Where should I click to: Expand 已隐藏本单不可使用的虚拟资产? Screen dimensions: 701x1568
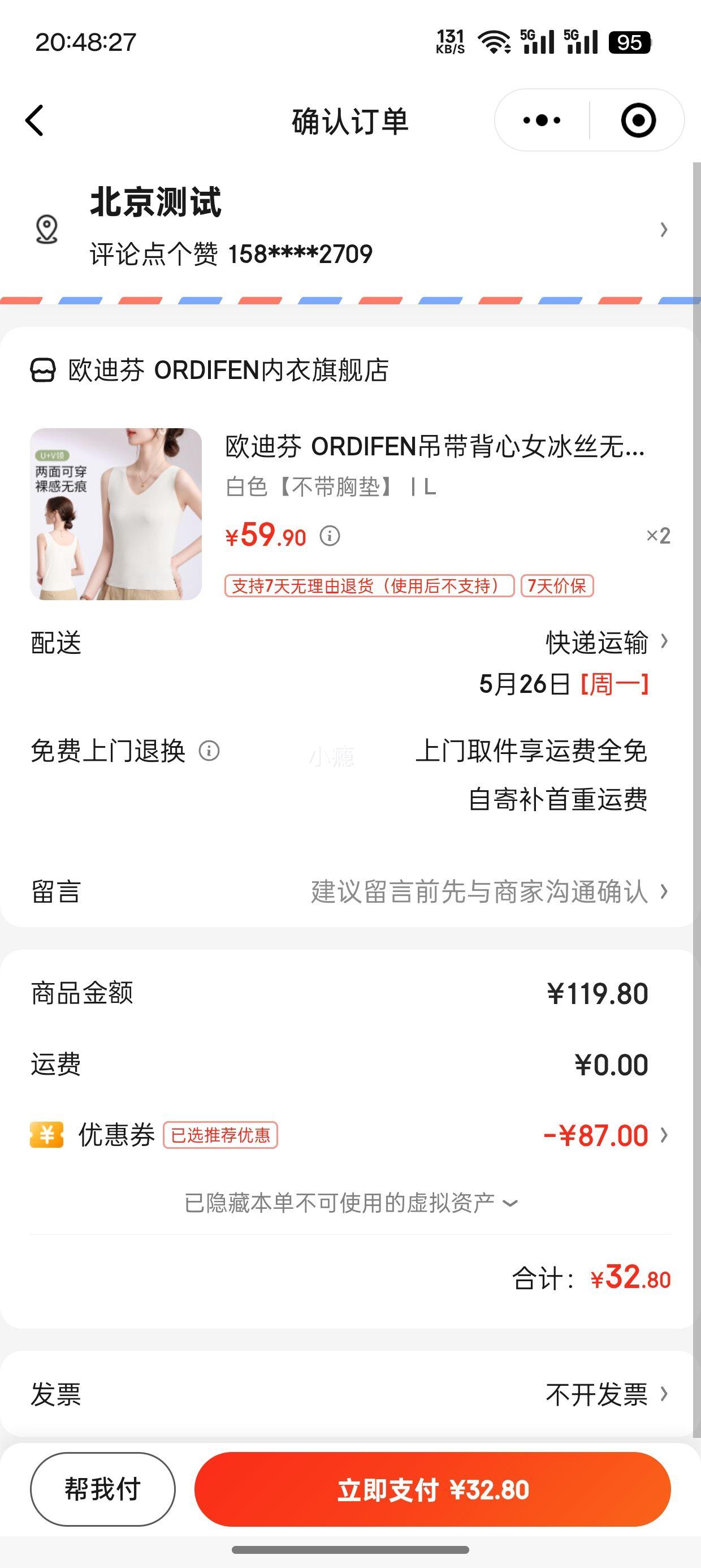coord(350,1203)
